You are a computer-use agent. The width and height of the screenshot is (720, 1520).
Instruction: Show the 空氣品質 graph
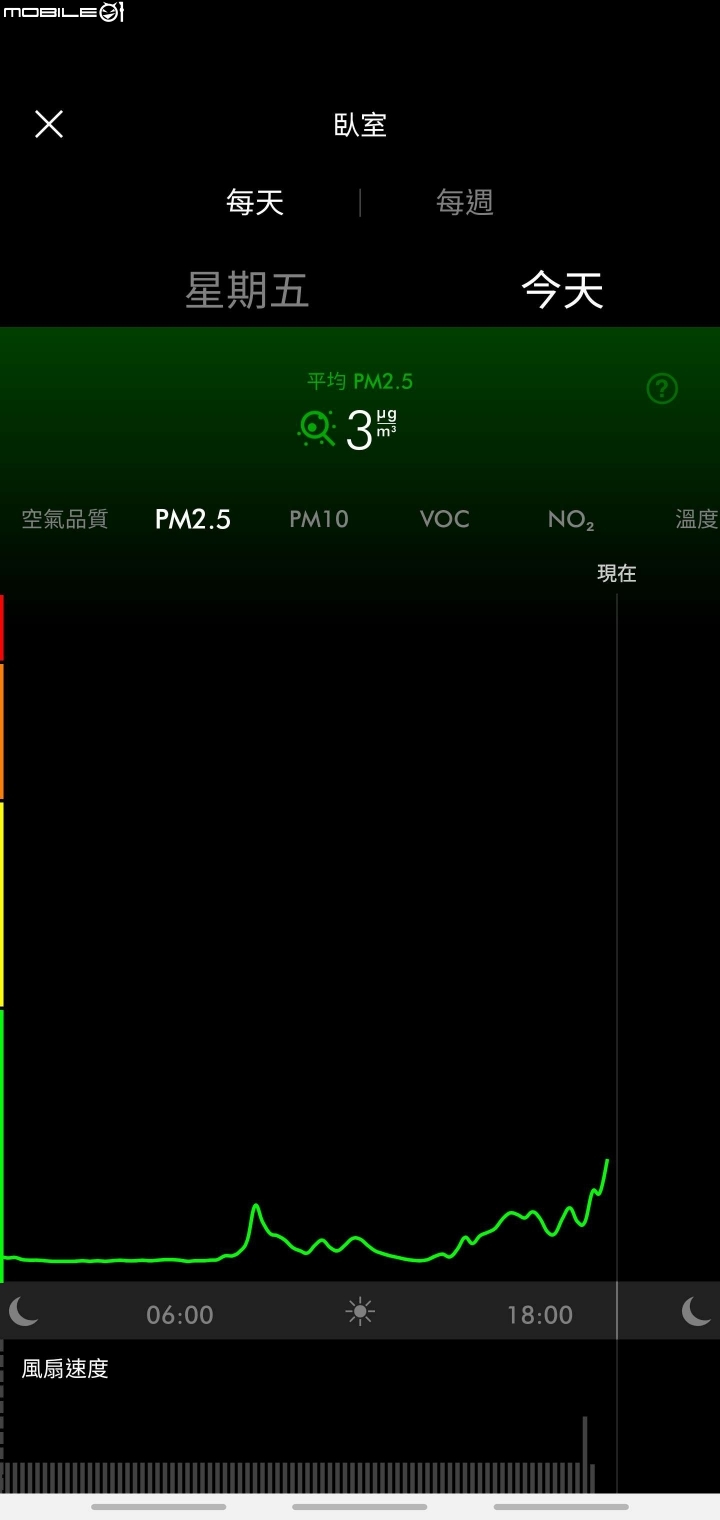65,519
